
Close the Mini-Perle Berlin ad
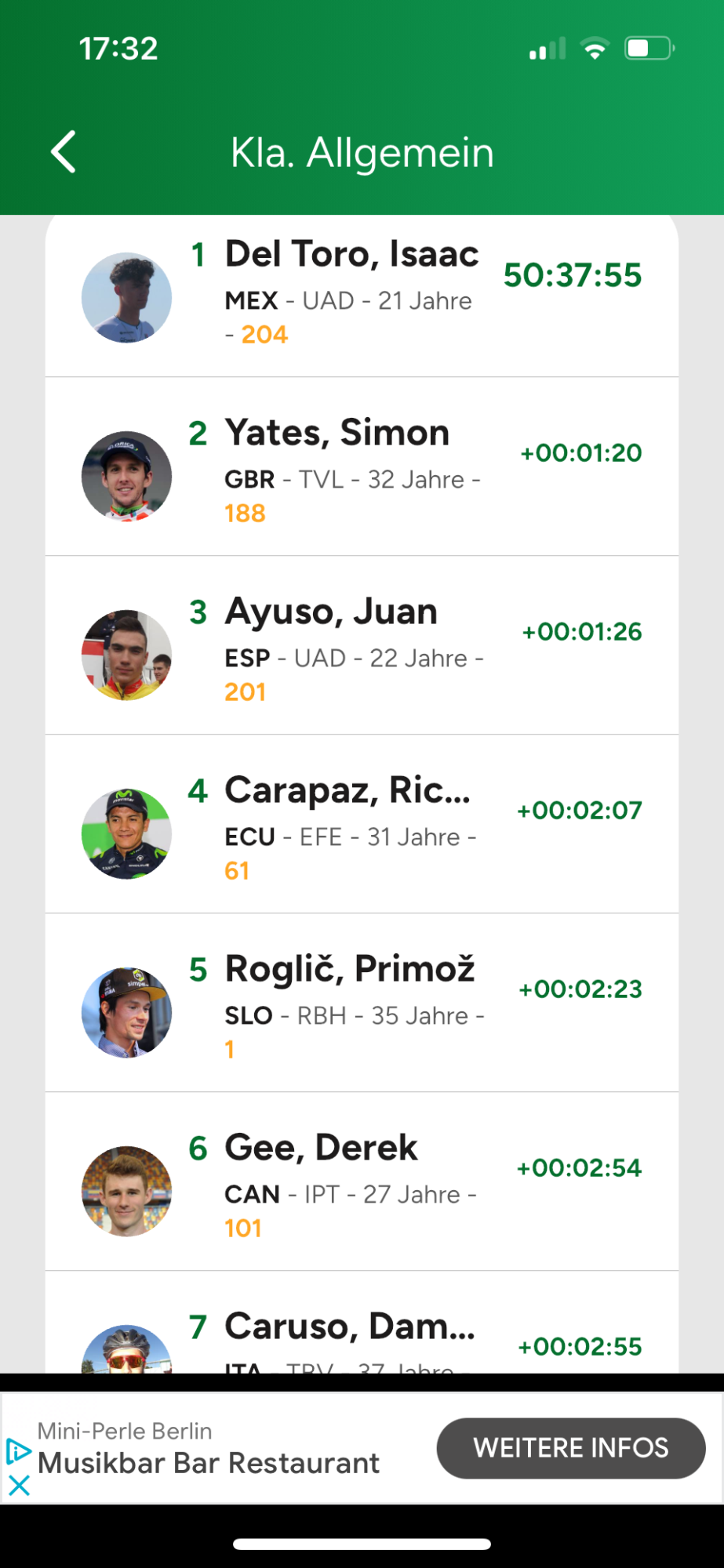pyautogui.click(x=19, y=1485)
